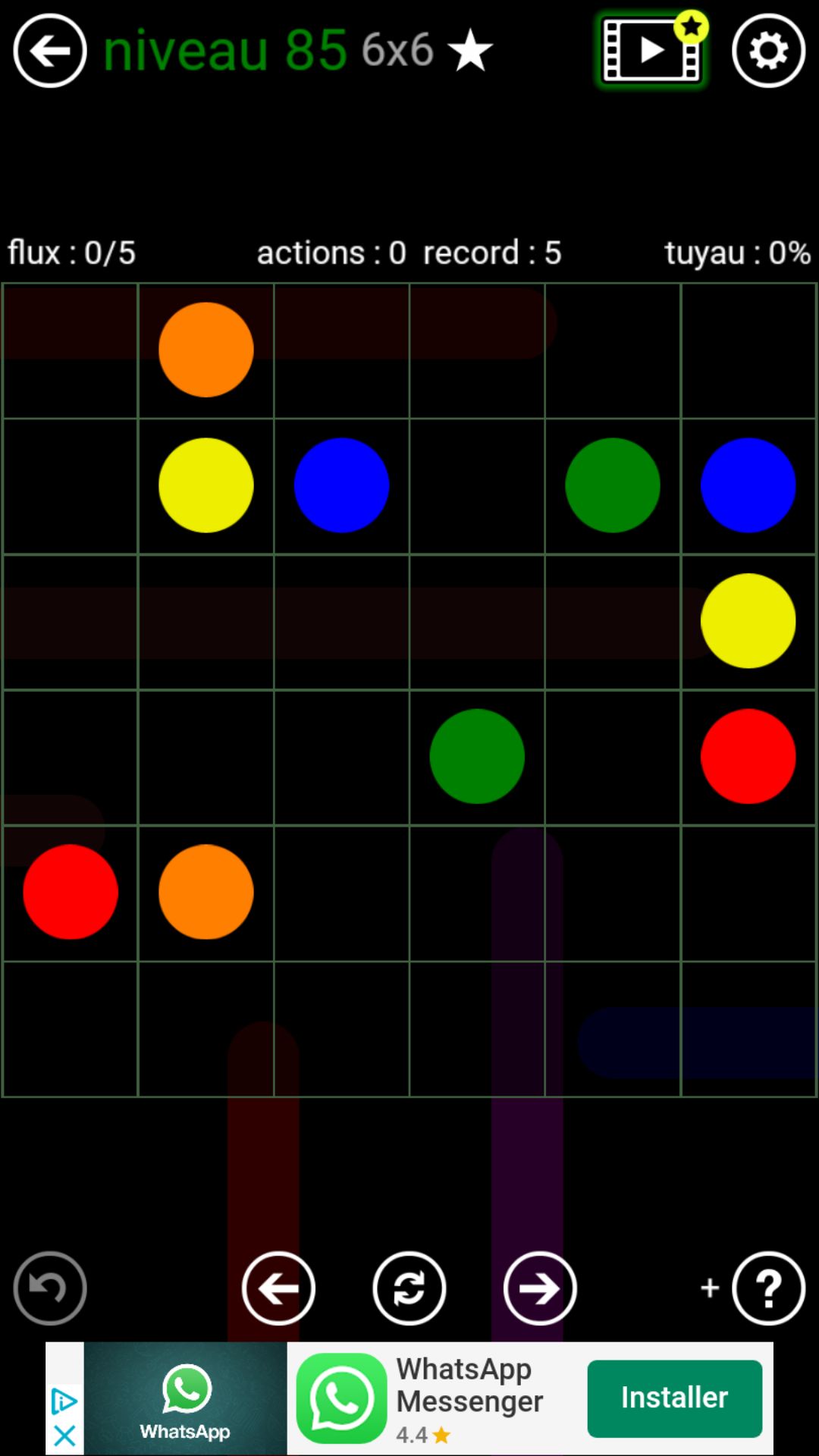
Task: Watch the rewarded video for hints
Action: 651,51
